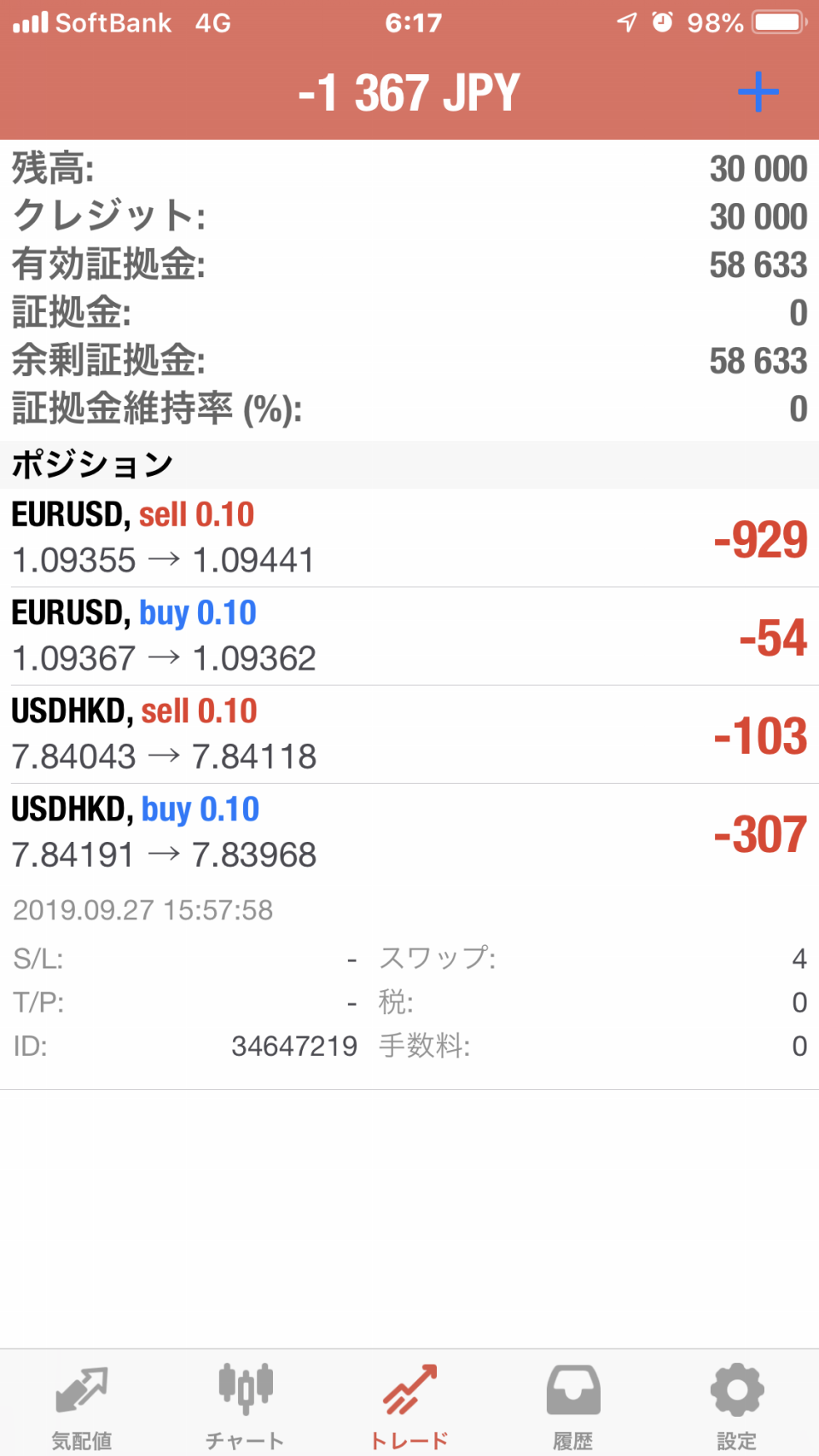Viewport: 819px width, 1456px height.
Task: Collapse the USDHKD buy 0.10 position details
Action: [x=409, y=832]
